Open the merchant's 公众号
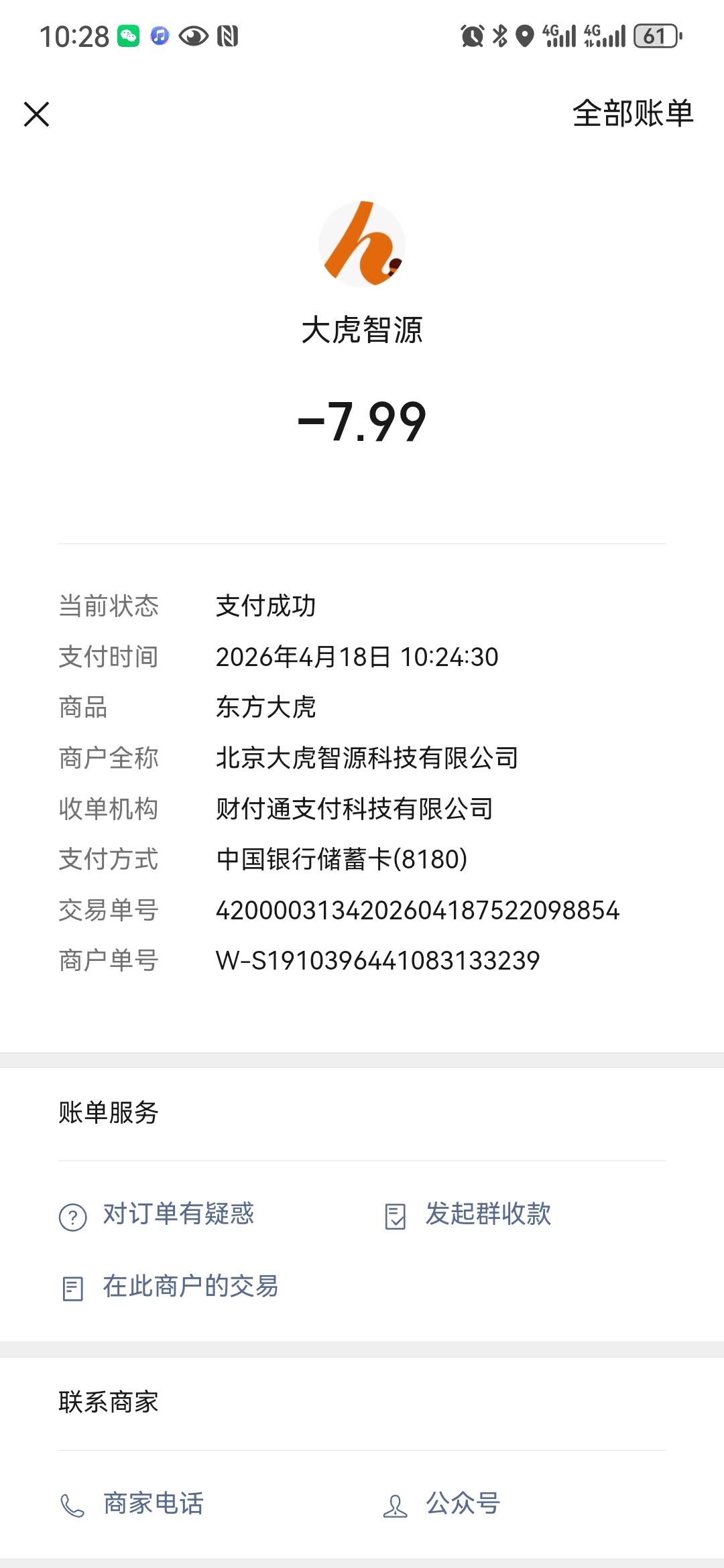Screen dimensions: 724x1568 pos(442,1504)
